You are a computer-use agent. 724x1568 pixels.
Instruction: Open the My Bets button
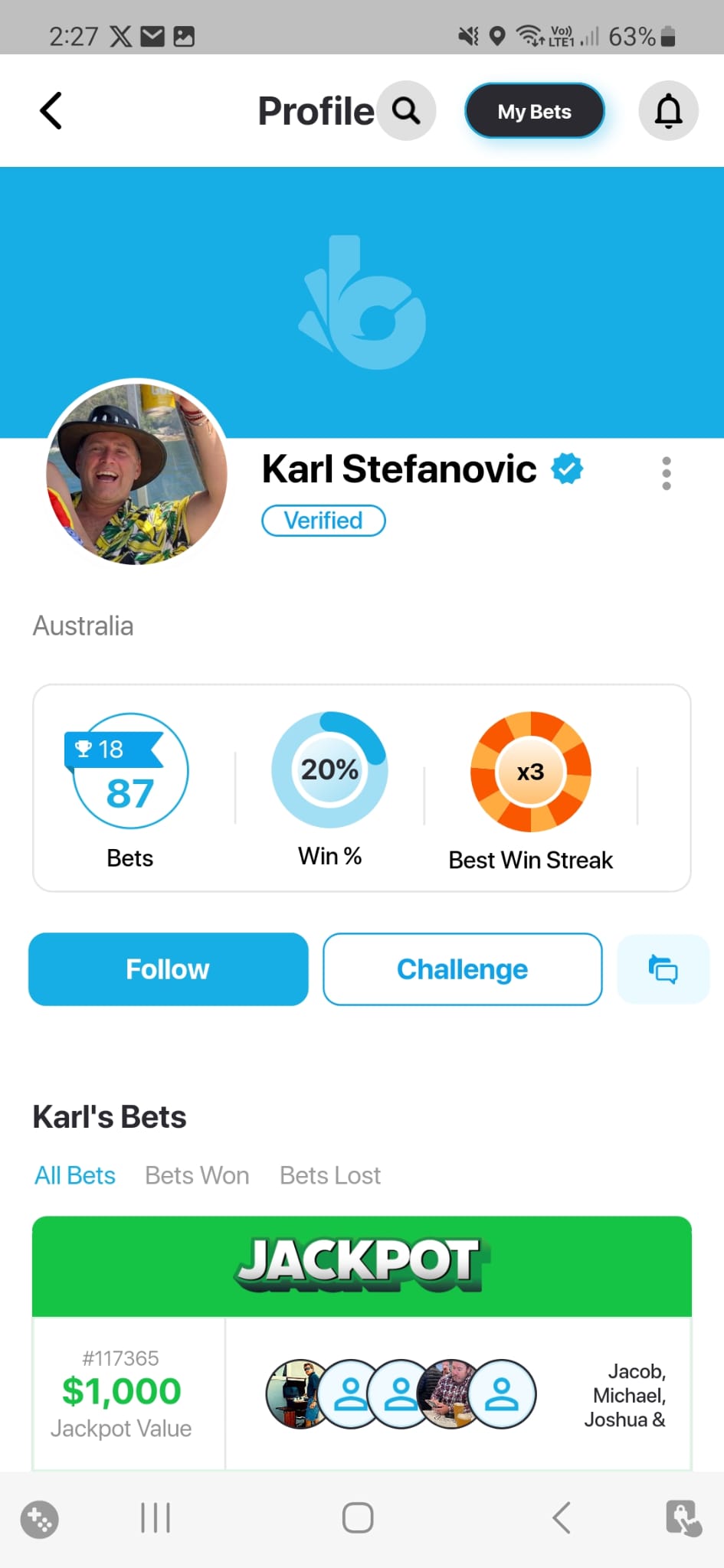534,112
